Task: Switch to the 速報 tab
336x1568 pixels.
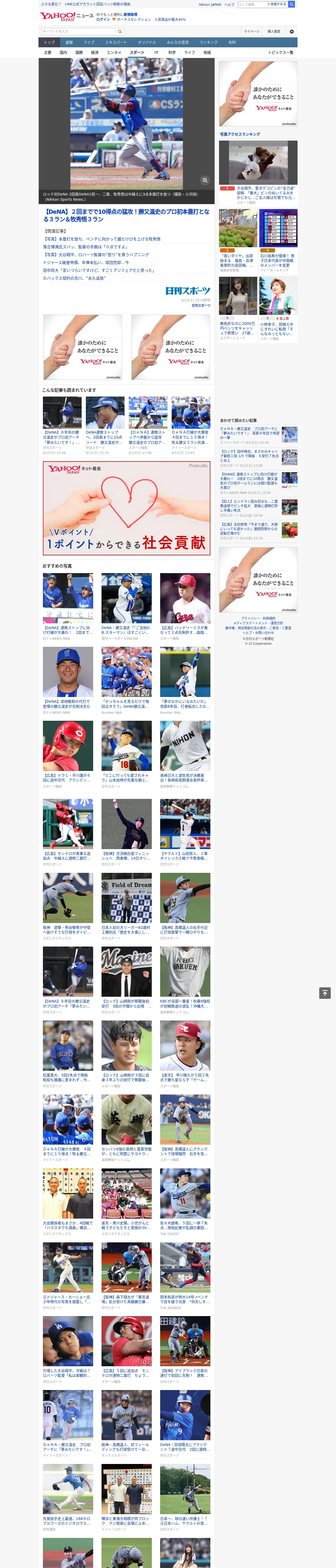Action: click(x=69, y=43)
